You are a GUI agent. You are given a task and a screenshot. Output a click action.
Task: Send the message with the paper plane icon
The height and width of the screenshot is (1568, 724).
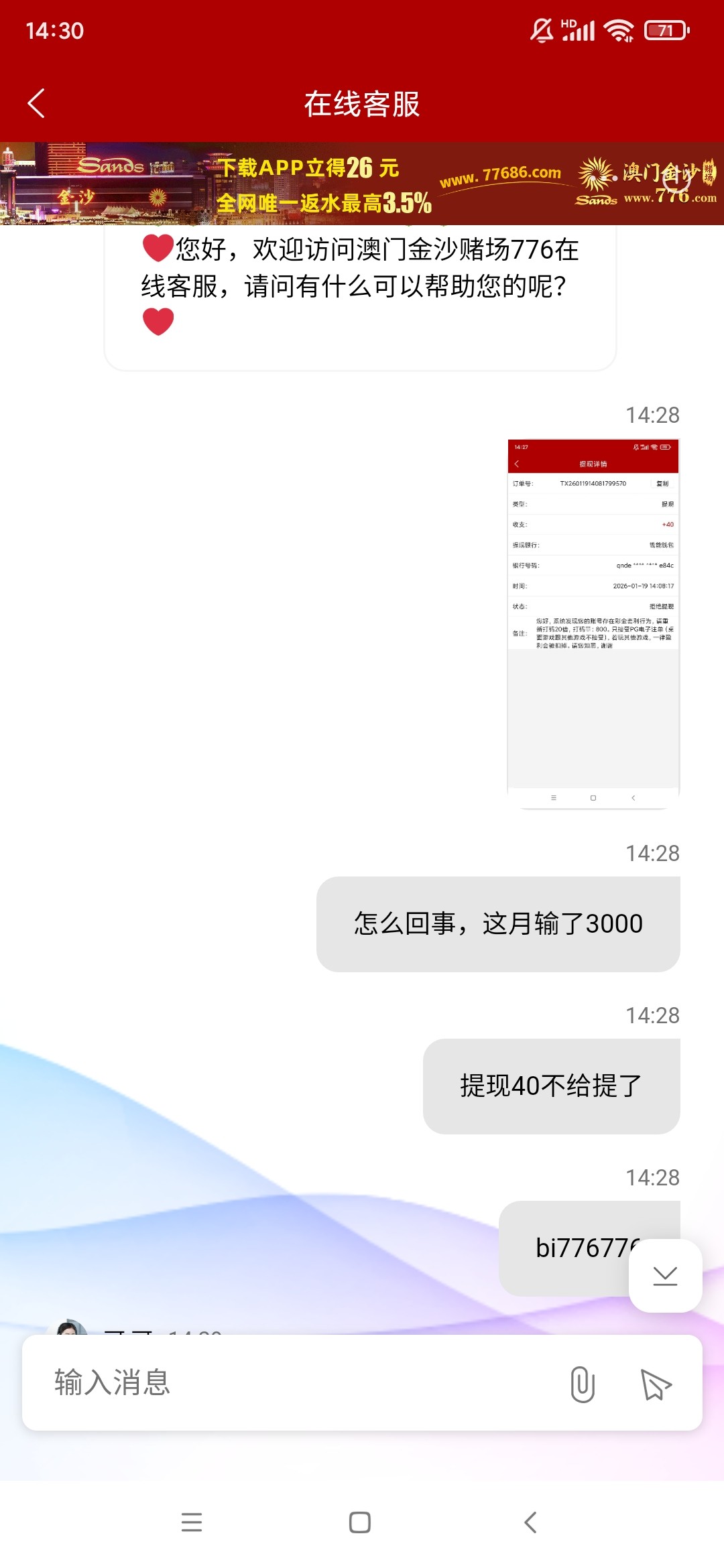pos(656,1384)
